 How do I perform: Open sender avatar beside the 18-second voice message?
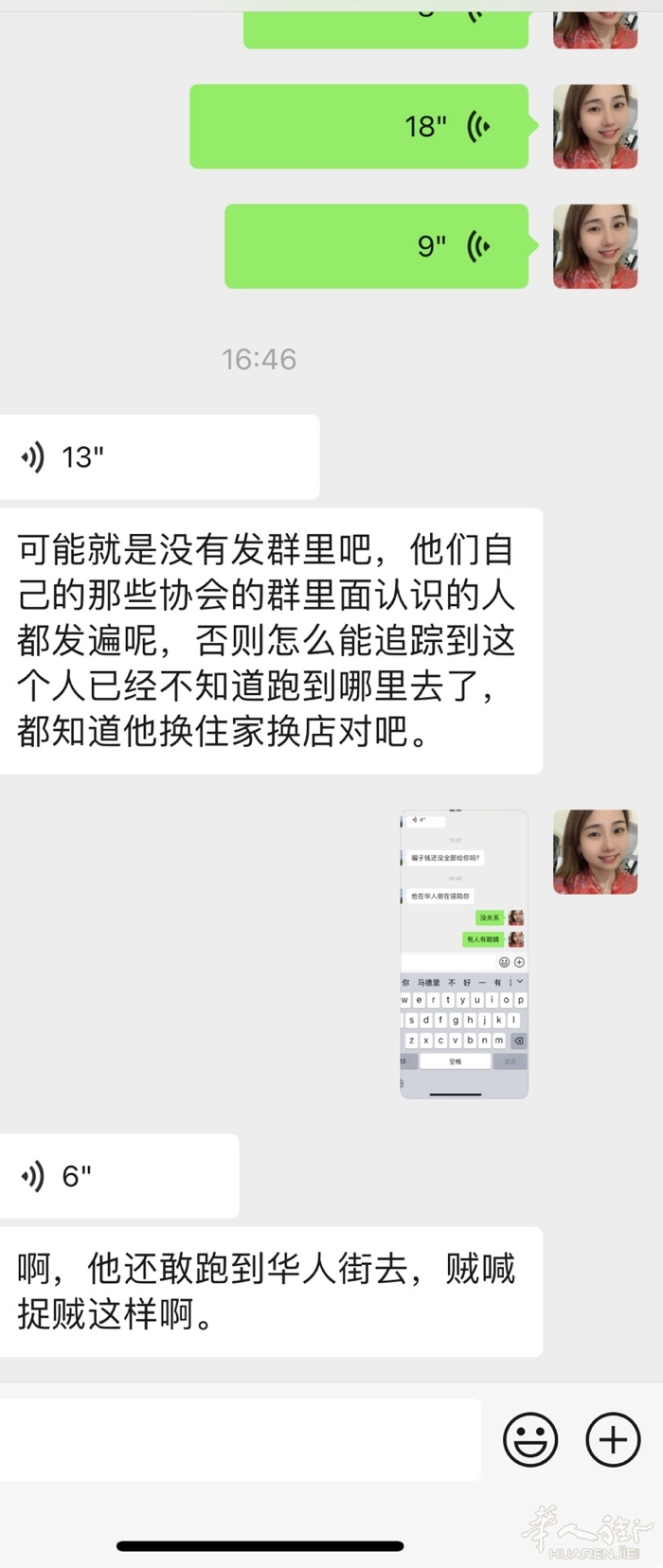(595, 127)
